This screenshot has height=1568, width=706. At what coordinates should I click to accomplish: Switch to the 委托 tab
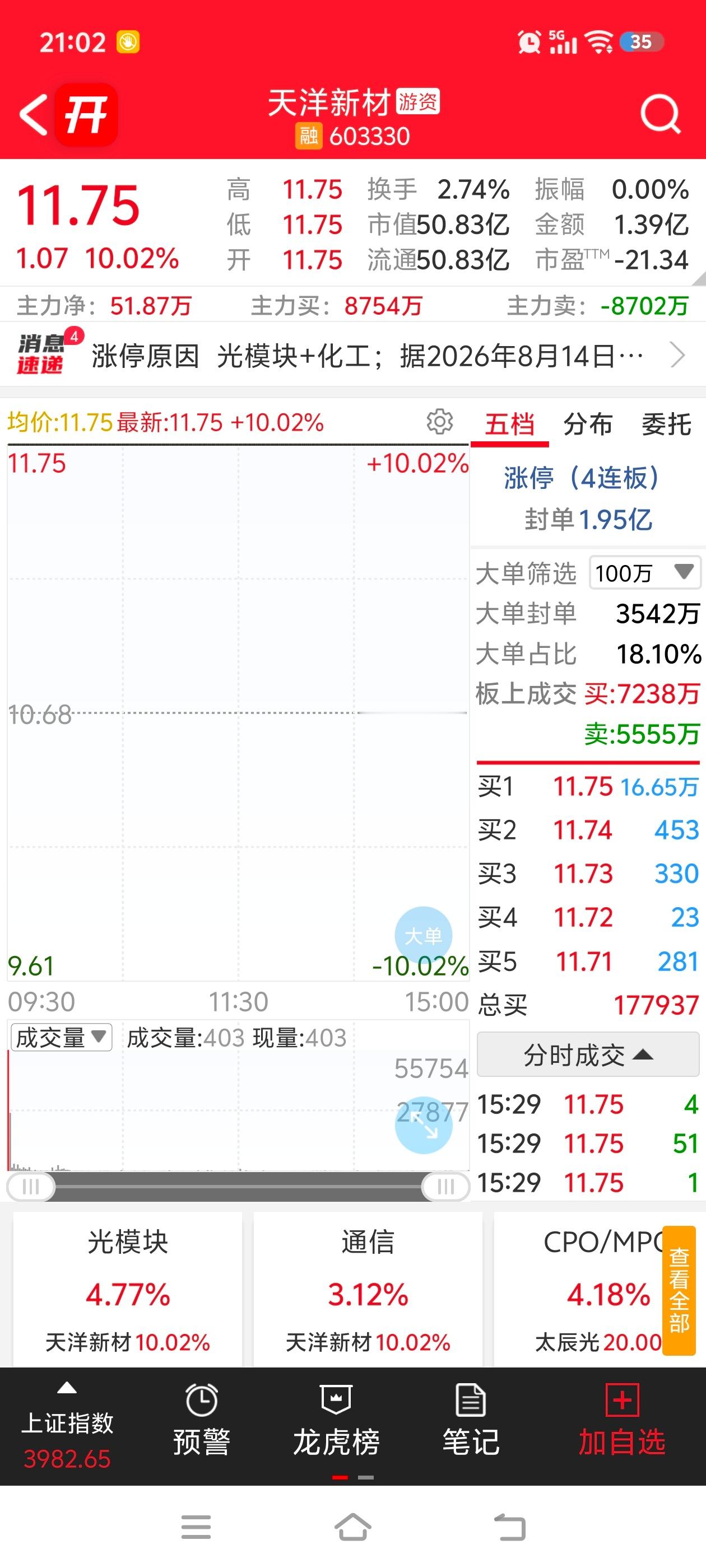coord(666,424)
